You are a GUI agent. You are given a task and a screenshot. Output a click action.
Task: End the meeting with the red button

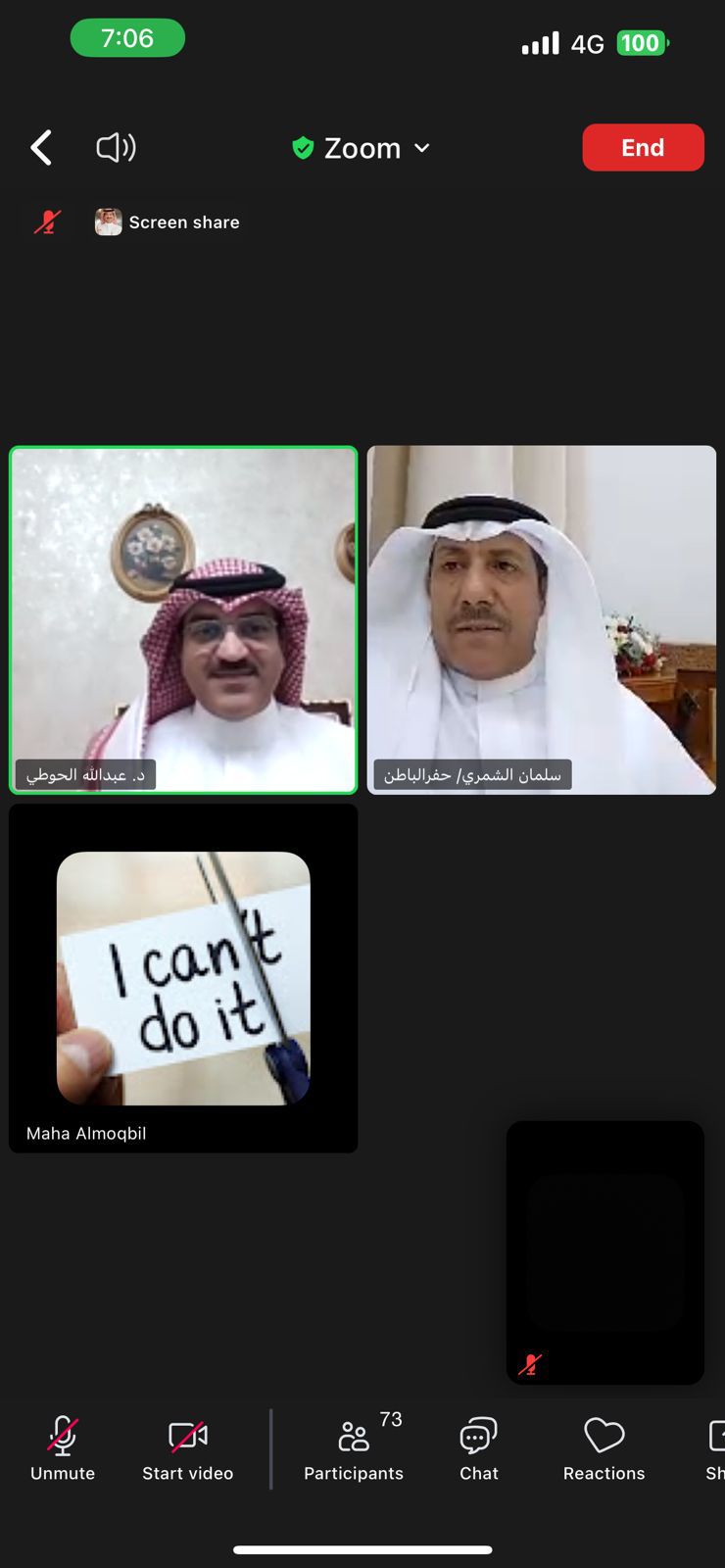coord(643,148)
